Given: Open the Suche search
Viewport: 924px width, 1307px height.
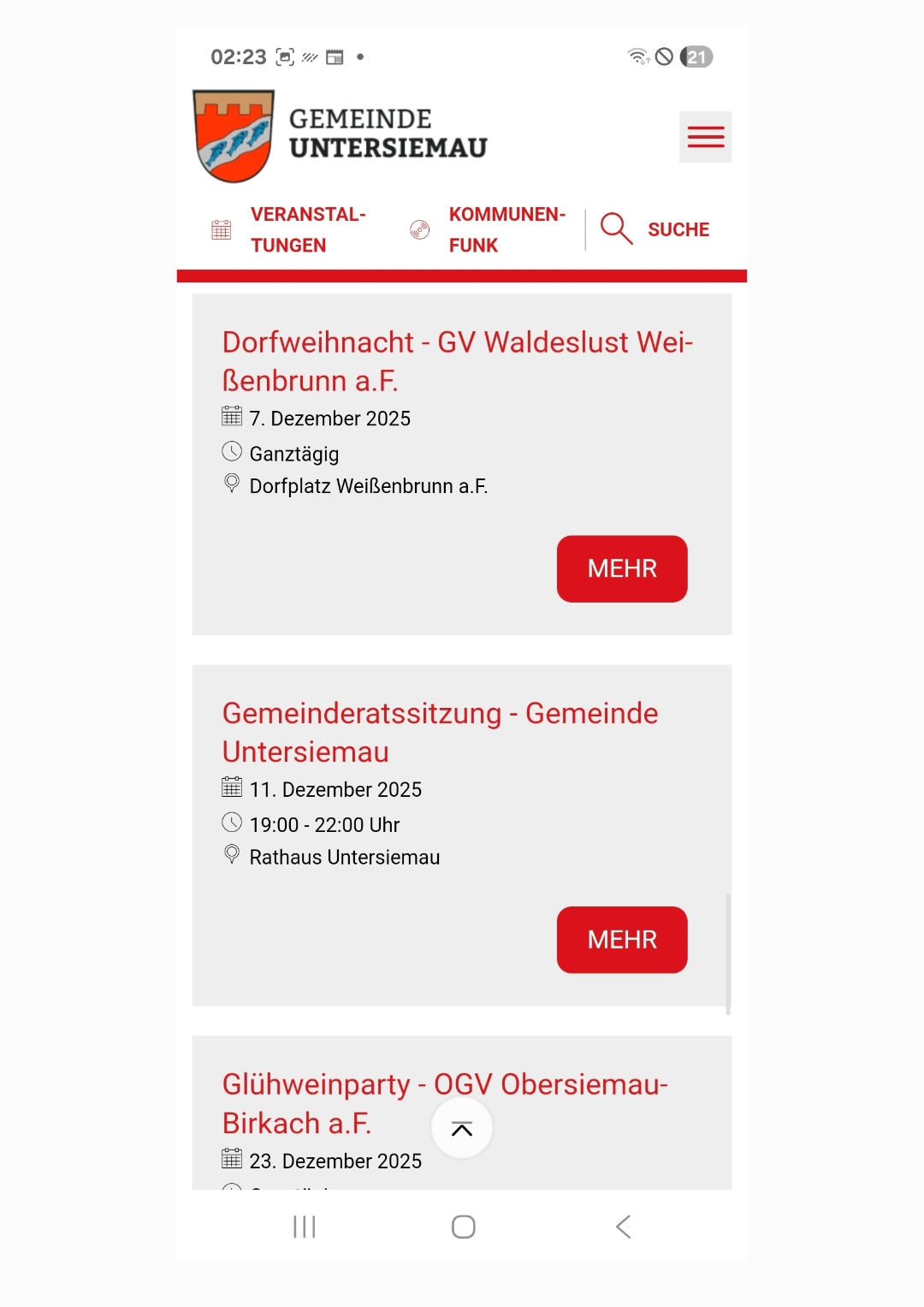Looking at the screenshot, I should [x=656, y=229].
